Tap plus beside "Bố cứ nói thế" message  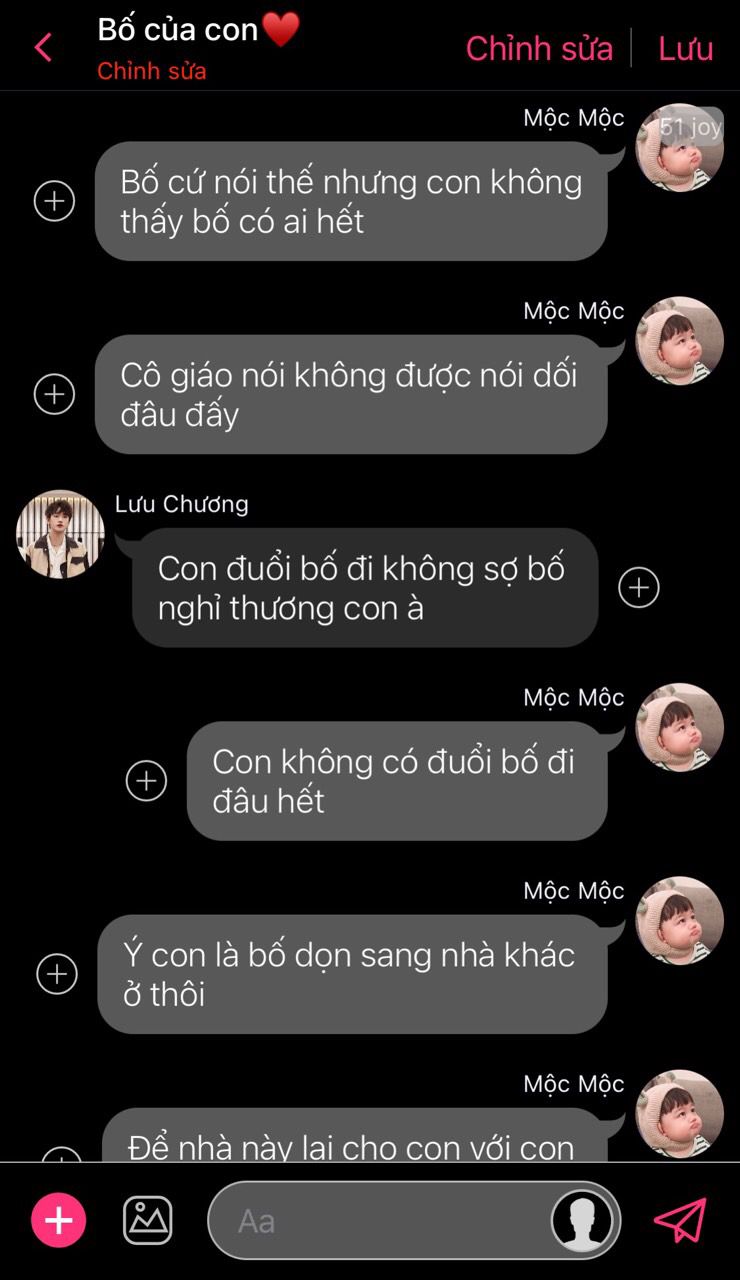54,201
